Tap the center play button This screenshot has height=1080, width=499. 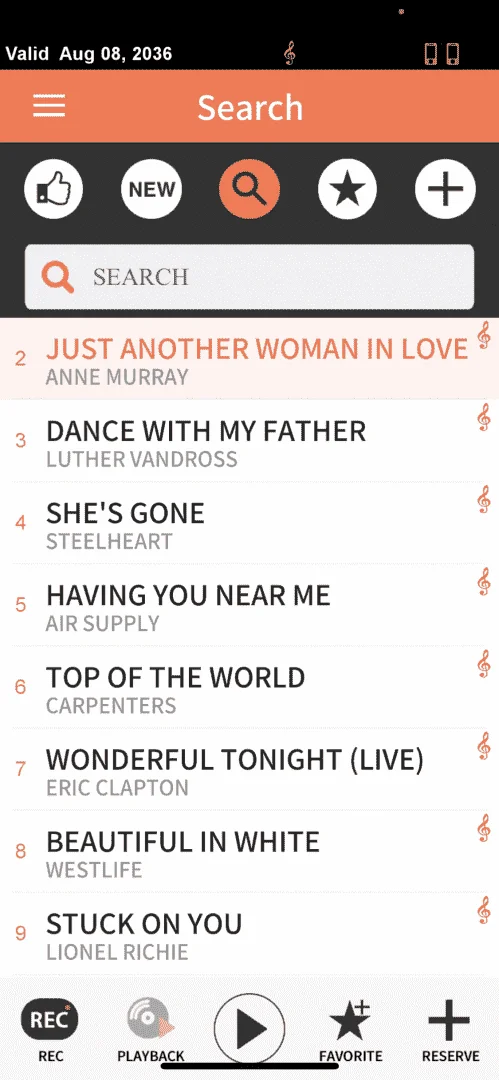point(250,1028)
